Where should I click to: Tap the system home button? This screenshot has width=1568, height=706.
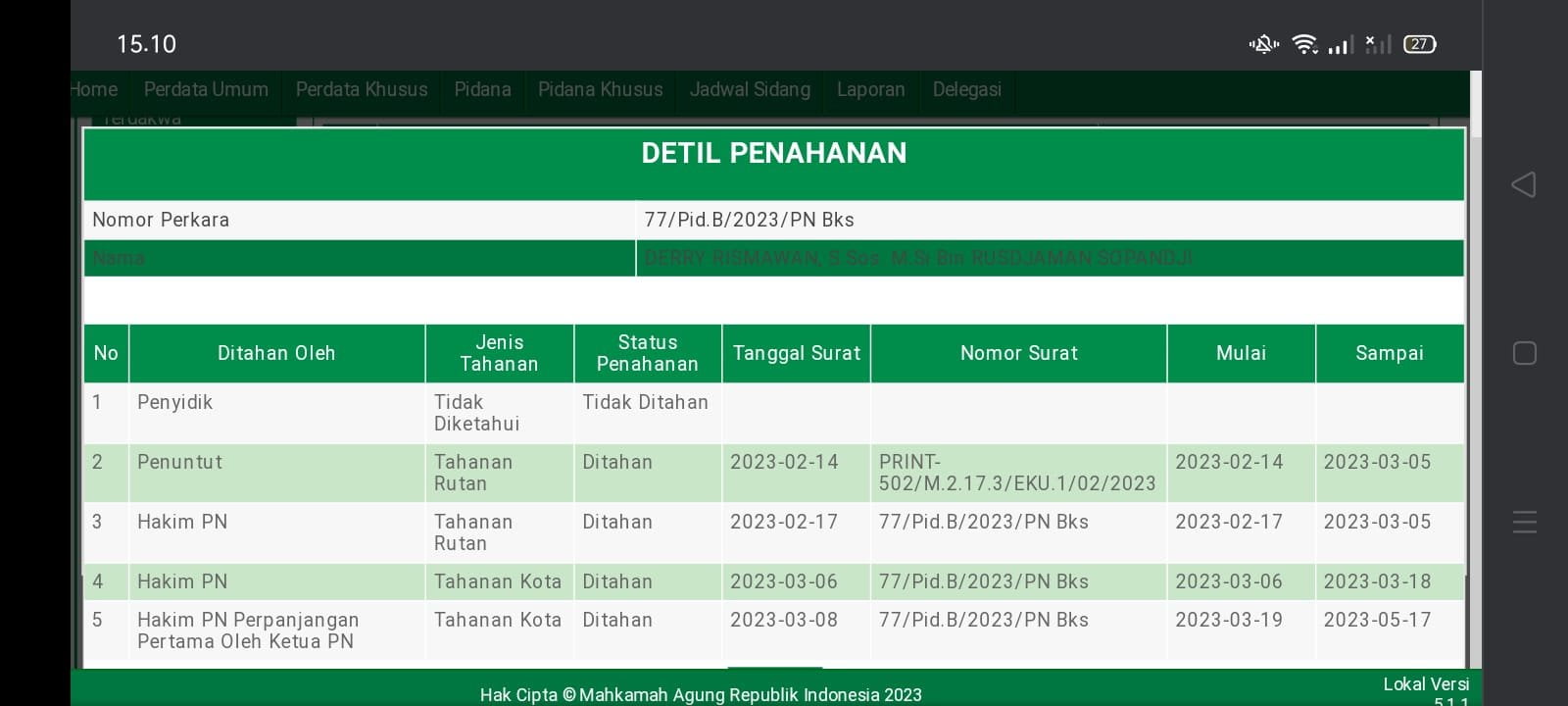tap(1524, 353)
